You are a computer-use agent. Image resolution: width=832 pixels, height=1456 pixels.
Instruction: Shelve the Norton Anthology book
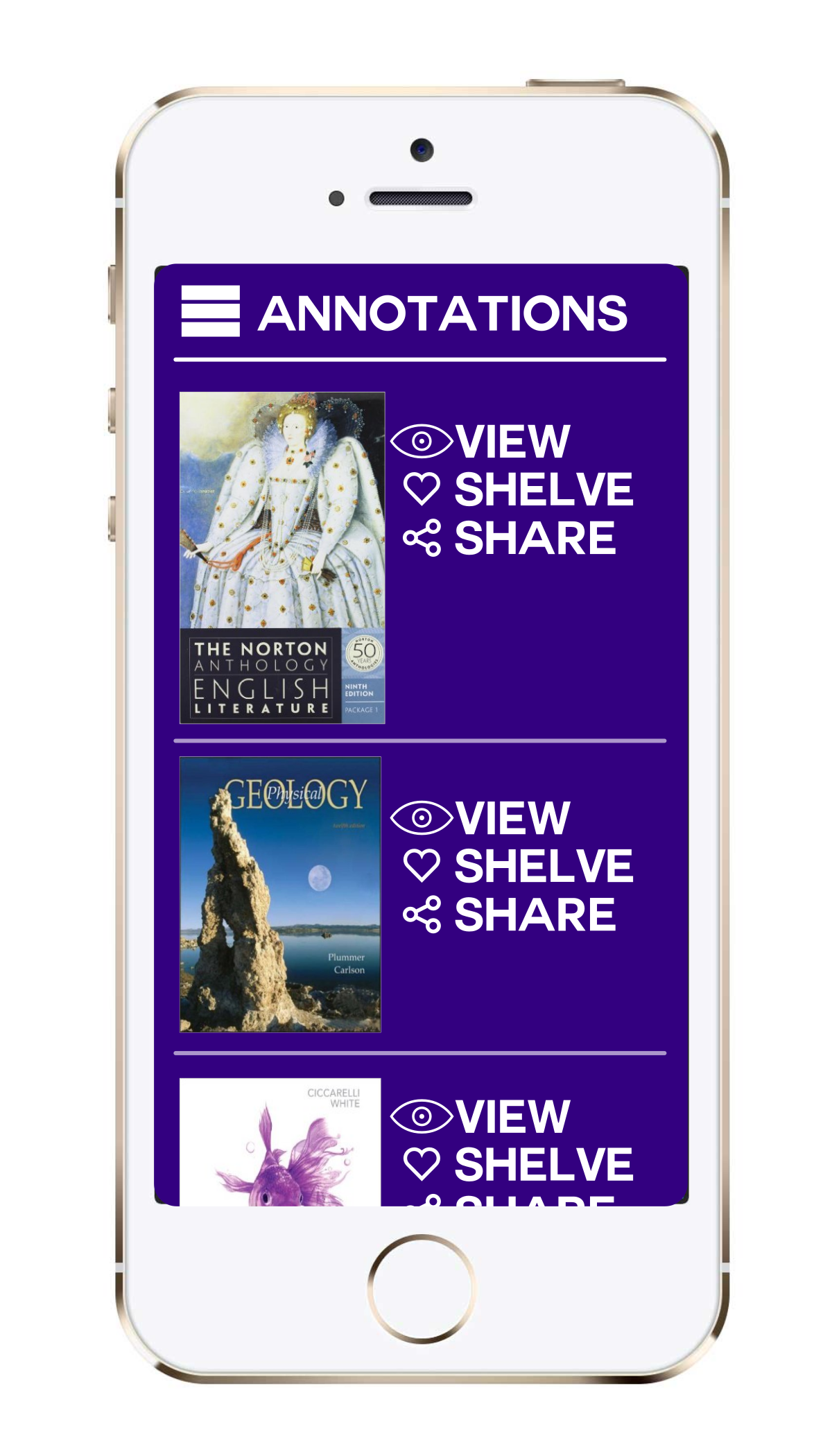pos(518,489)
